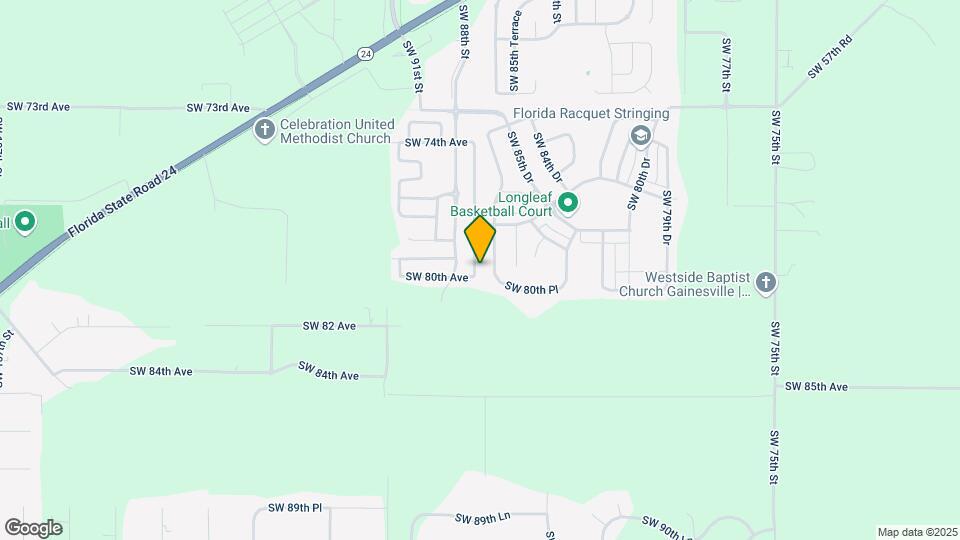Open the Westside Baptist Church Gainesville pin
Viewport: 960px width, 540px height.
coord(766,283)
